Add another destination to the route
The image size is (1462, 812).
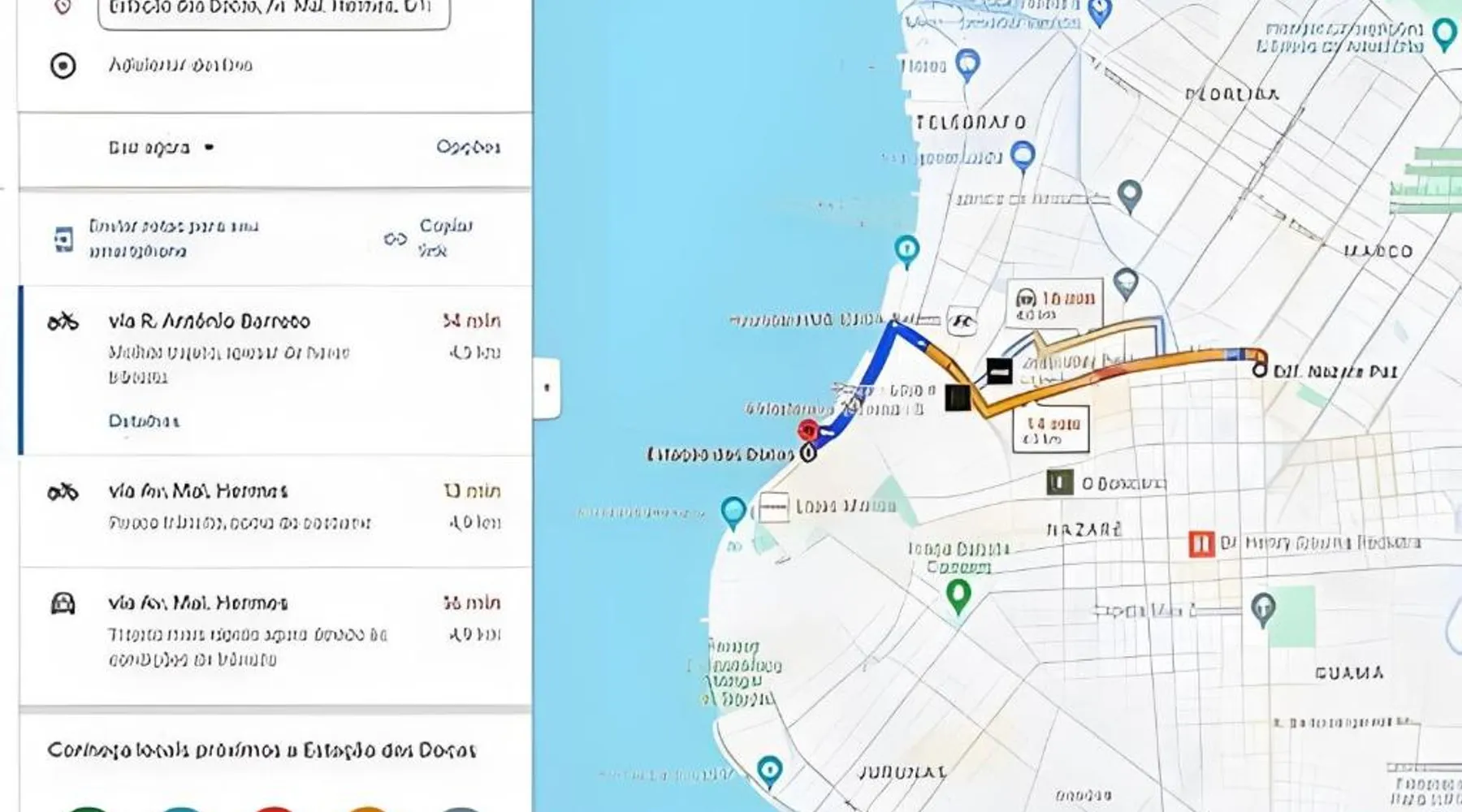pyautogui.click(x=180, y=65)
